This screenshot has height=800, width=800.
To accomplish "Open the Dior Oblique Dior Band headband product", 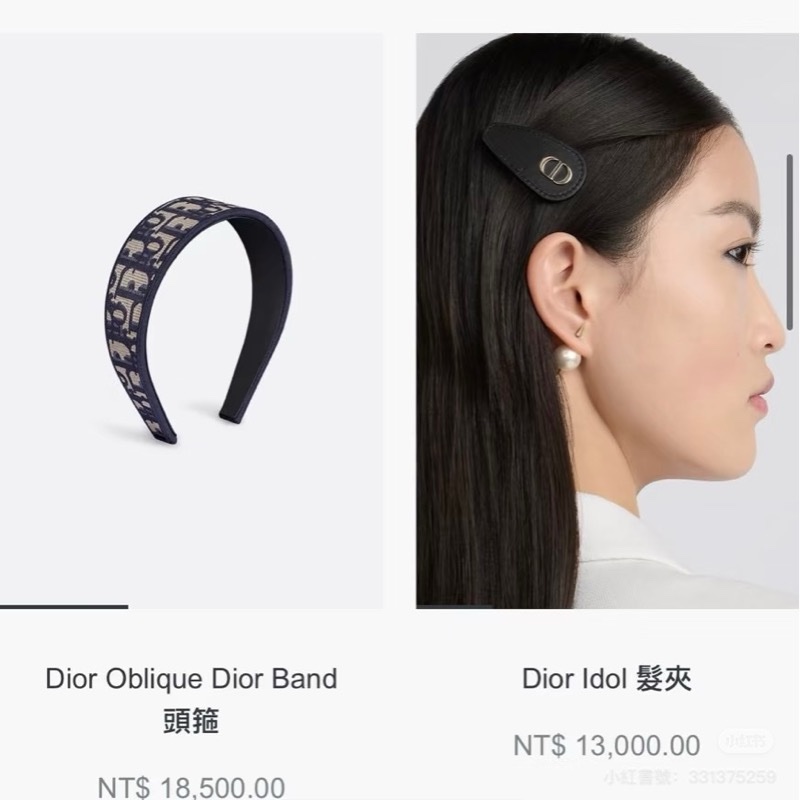I will pos(191,320).
